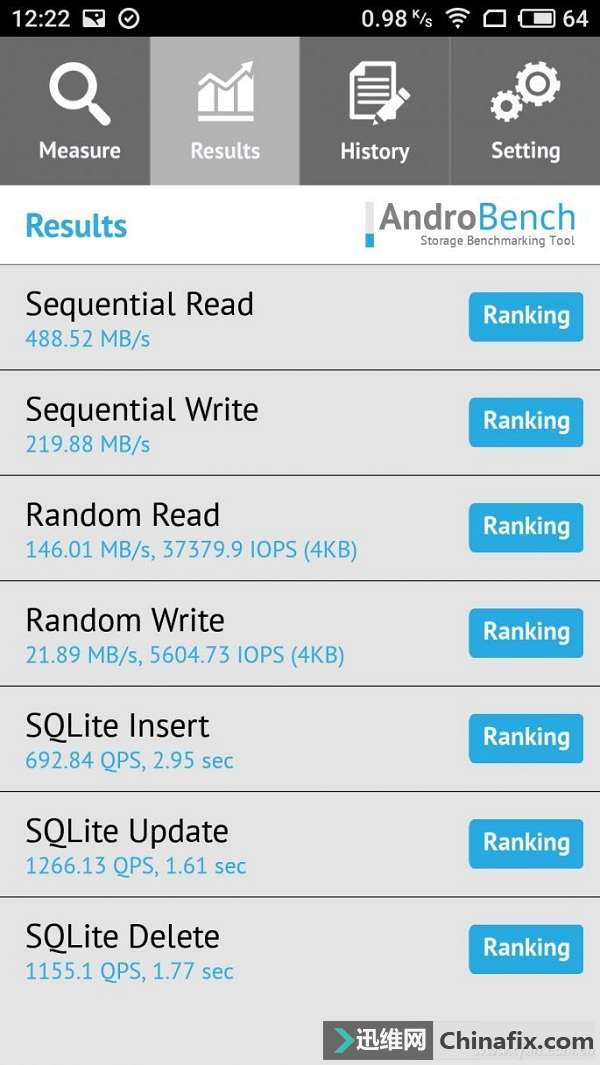Go to the Setting tab
The height and width of the screenshot is (1065, 600).
[525, 112]
